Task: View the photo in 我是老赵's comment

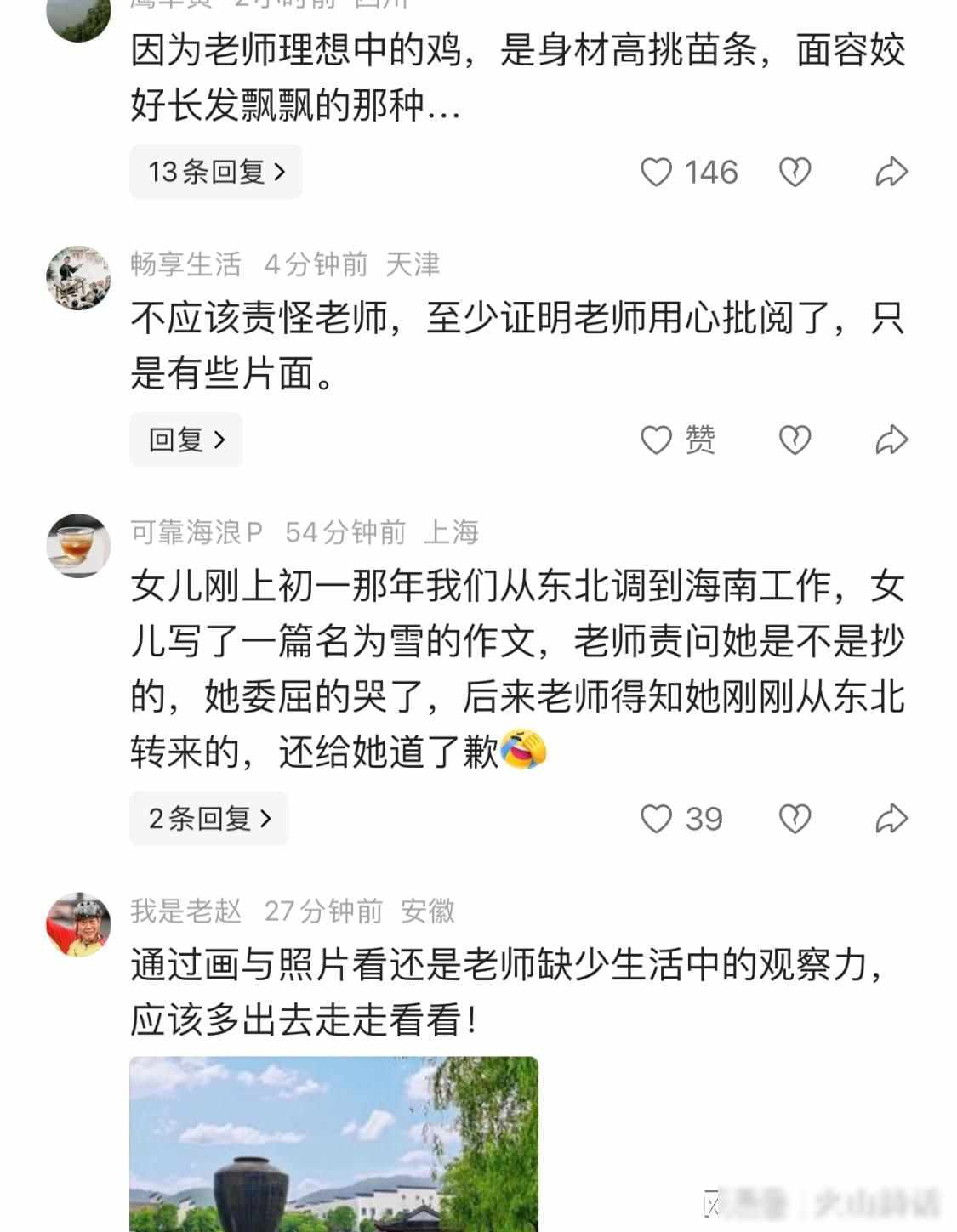Action: click(x=333, y=1144)
